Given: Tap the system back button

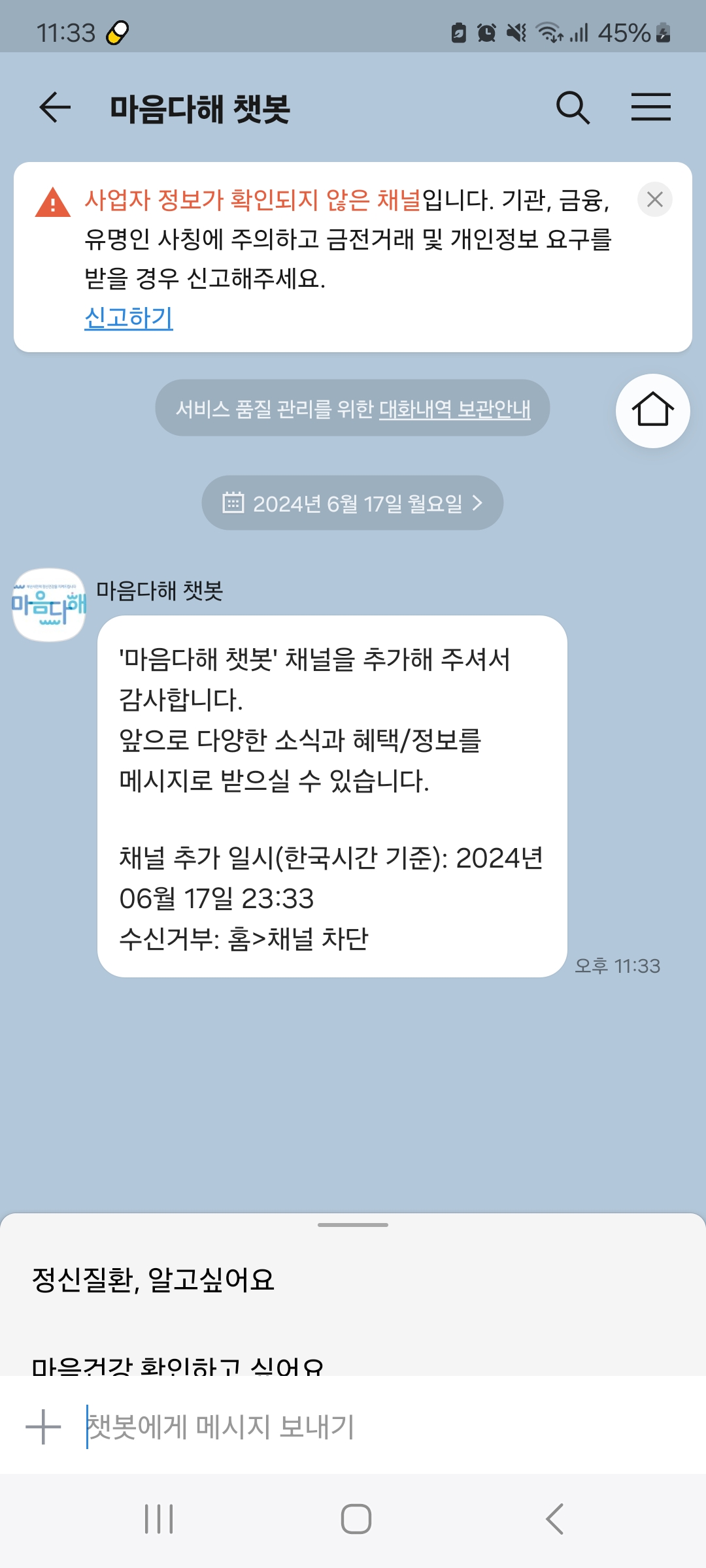Looking at the screenshot, I should tap(554, 1519).
